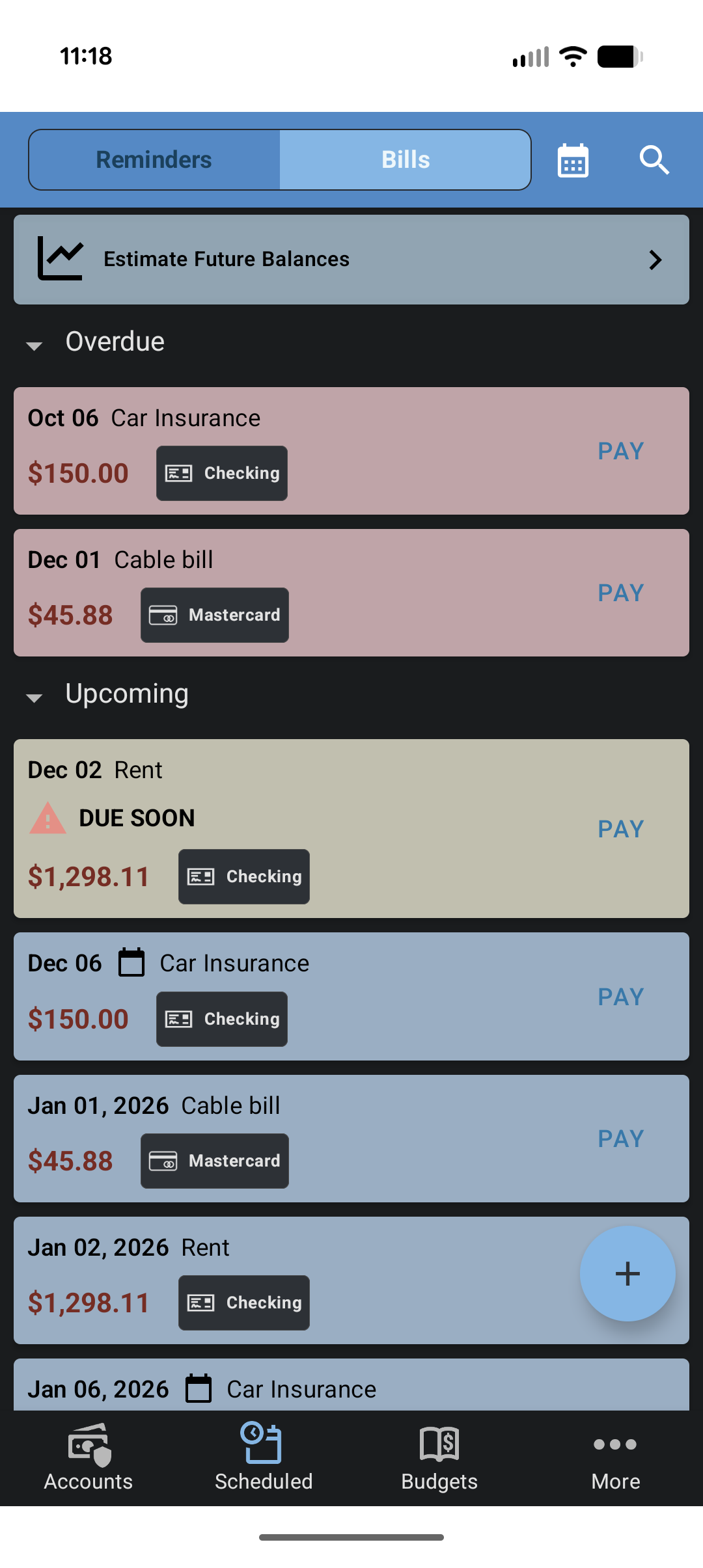703x1568 pixels.
Task: Collapse the Upcoming section
Action: point(34,697)
